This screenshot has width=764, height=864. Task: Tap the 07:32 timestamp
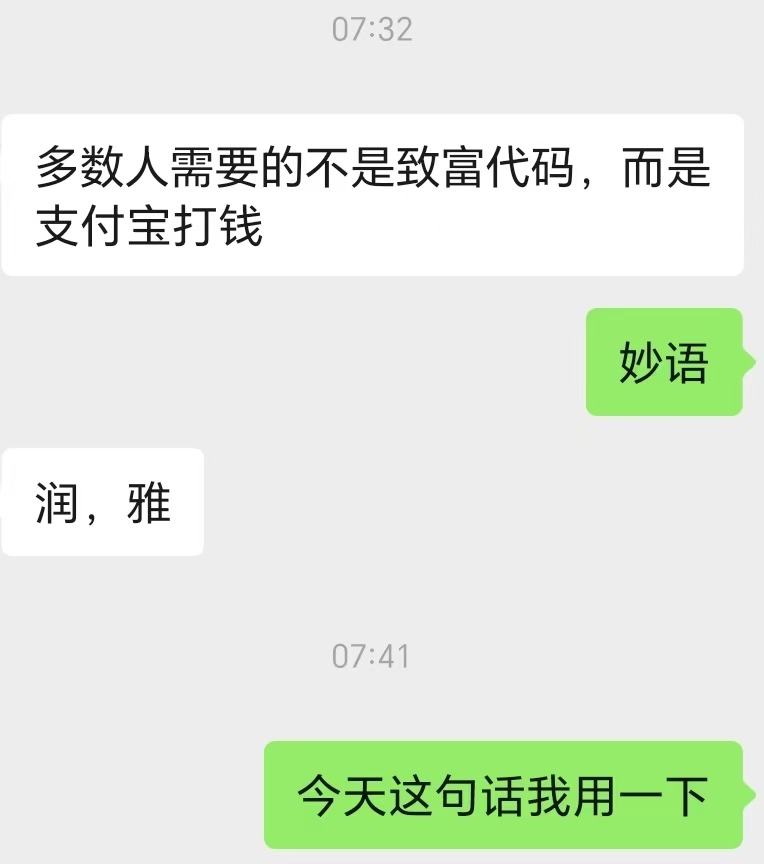371,30
